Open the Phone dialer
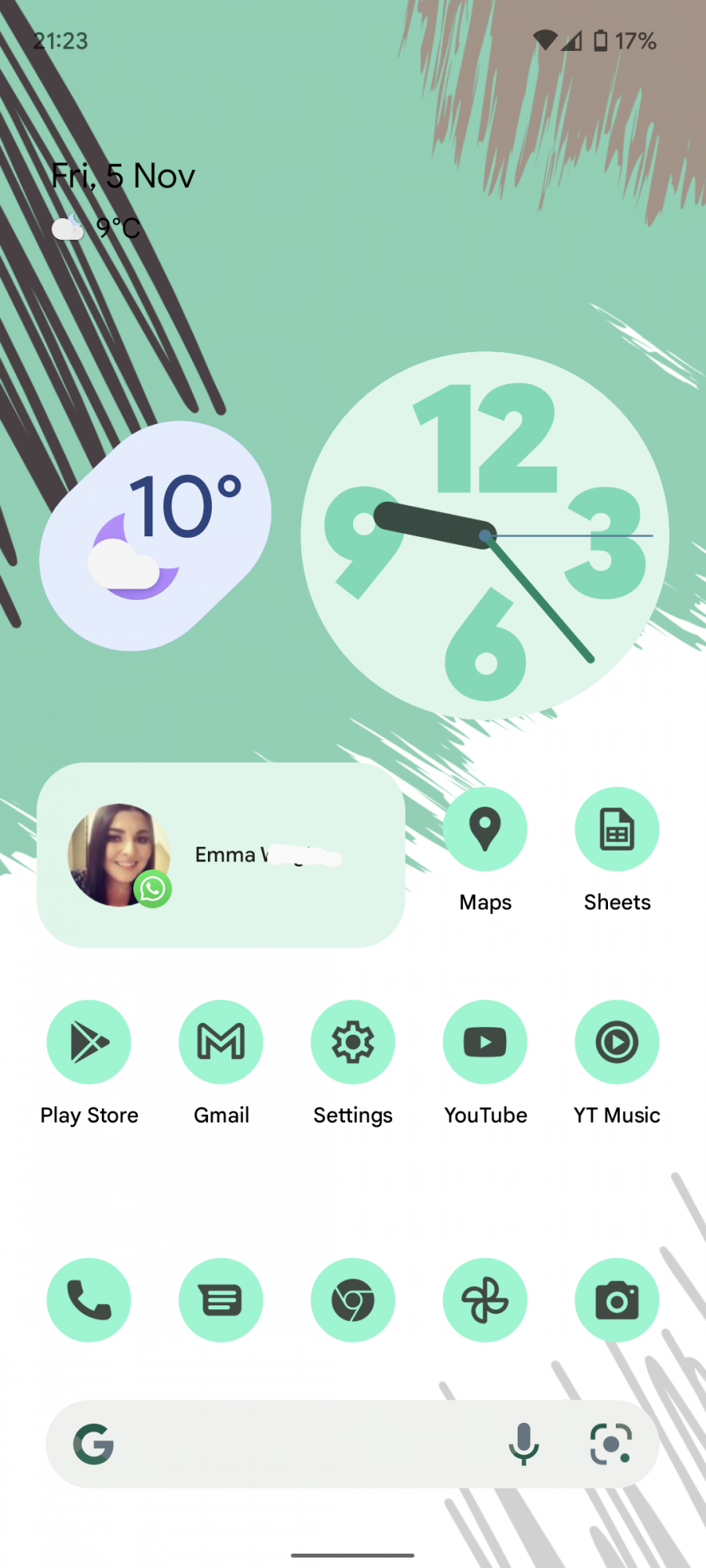Screen dimensions: 706x1568 [89, 1300]
